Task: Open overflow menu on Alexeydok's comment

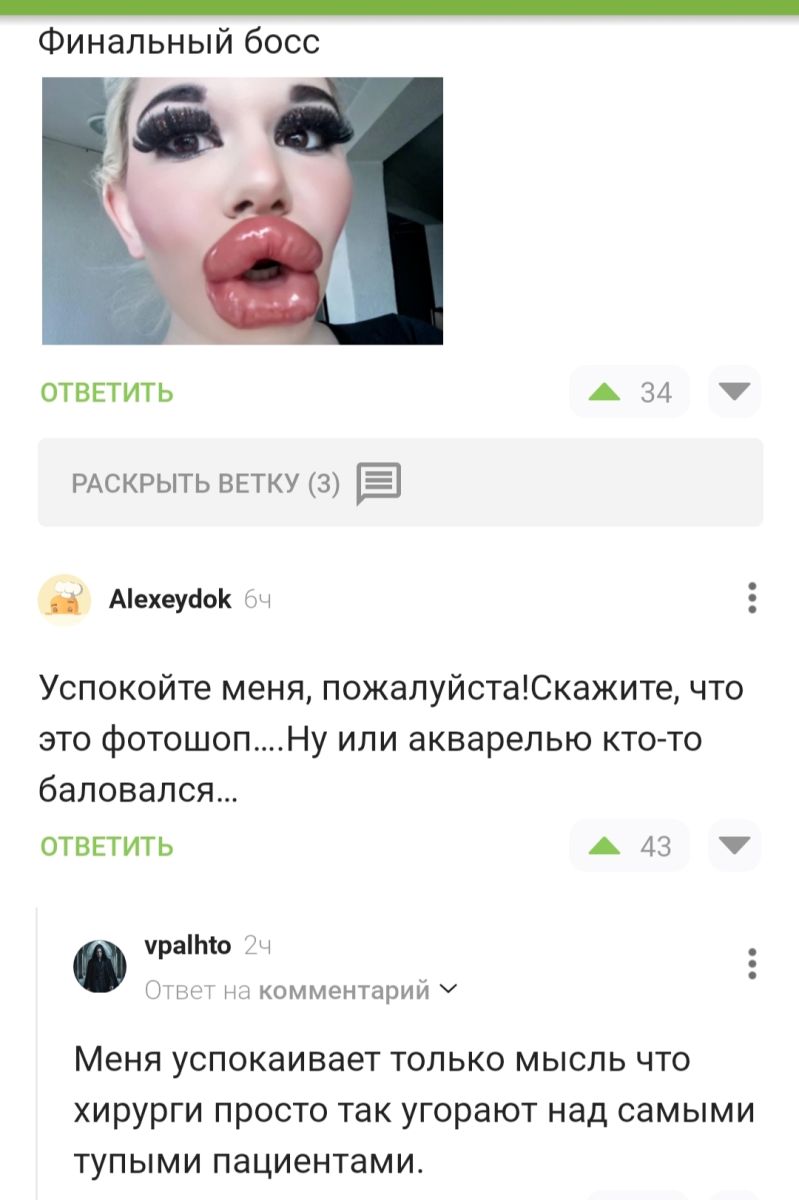Action: tap(752, 598)
